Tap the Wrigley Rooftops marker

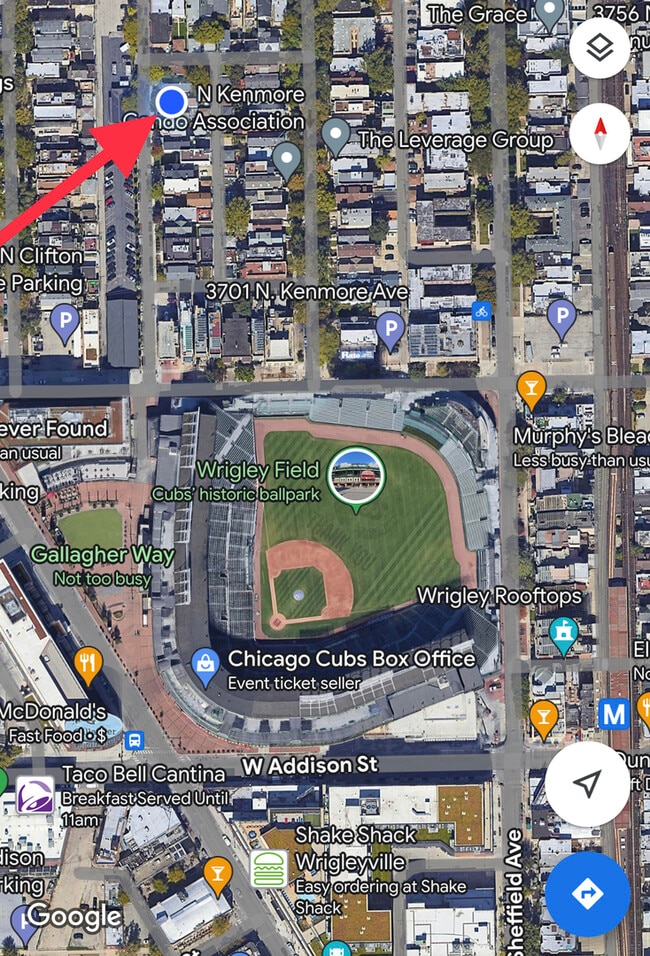(564, 633)
